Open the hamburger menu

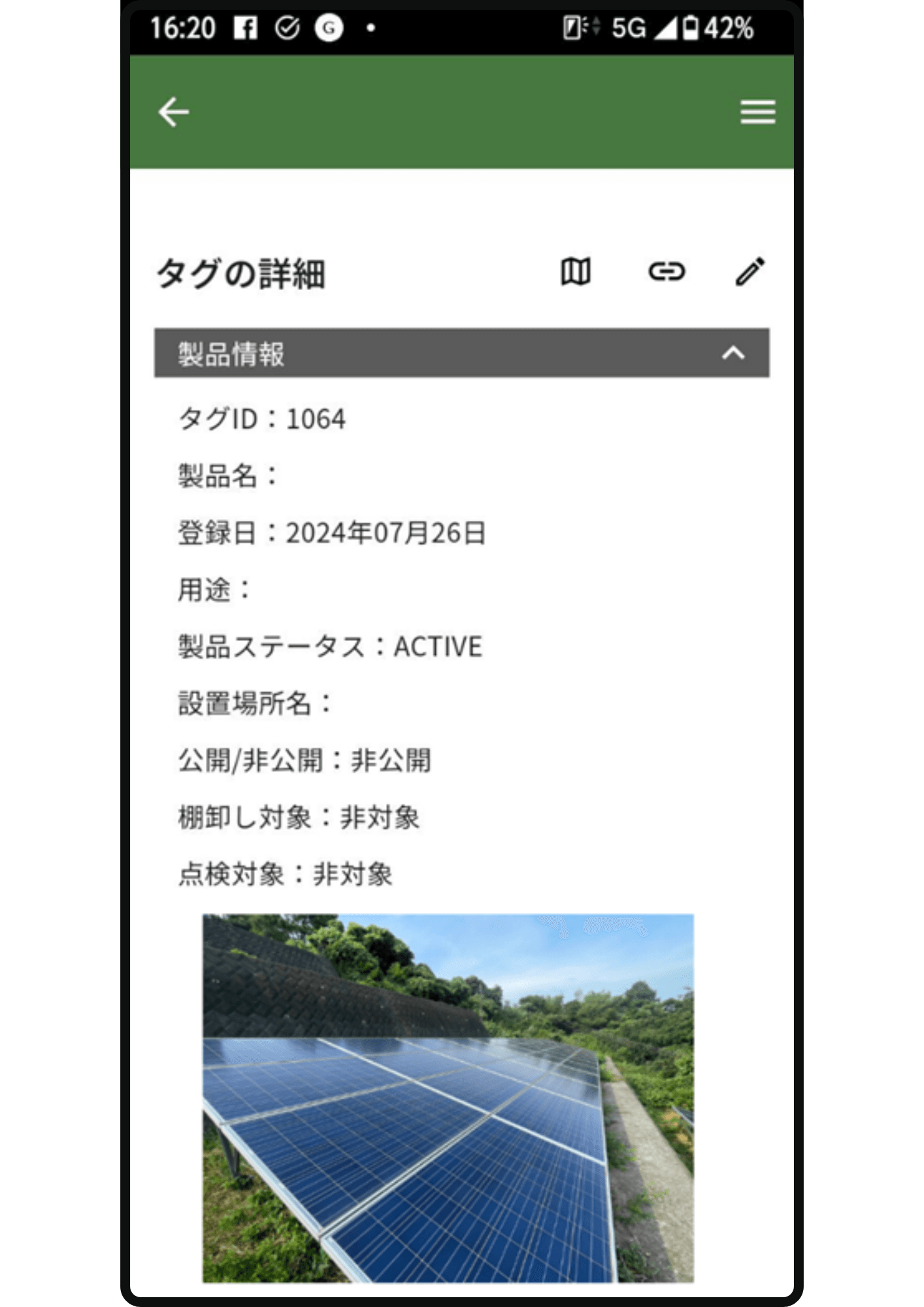click(757, 112)
